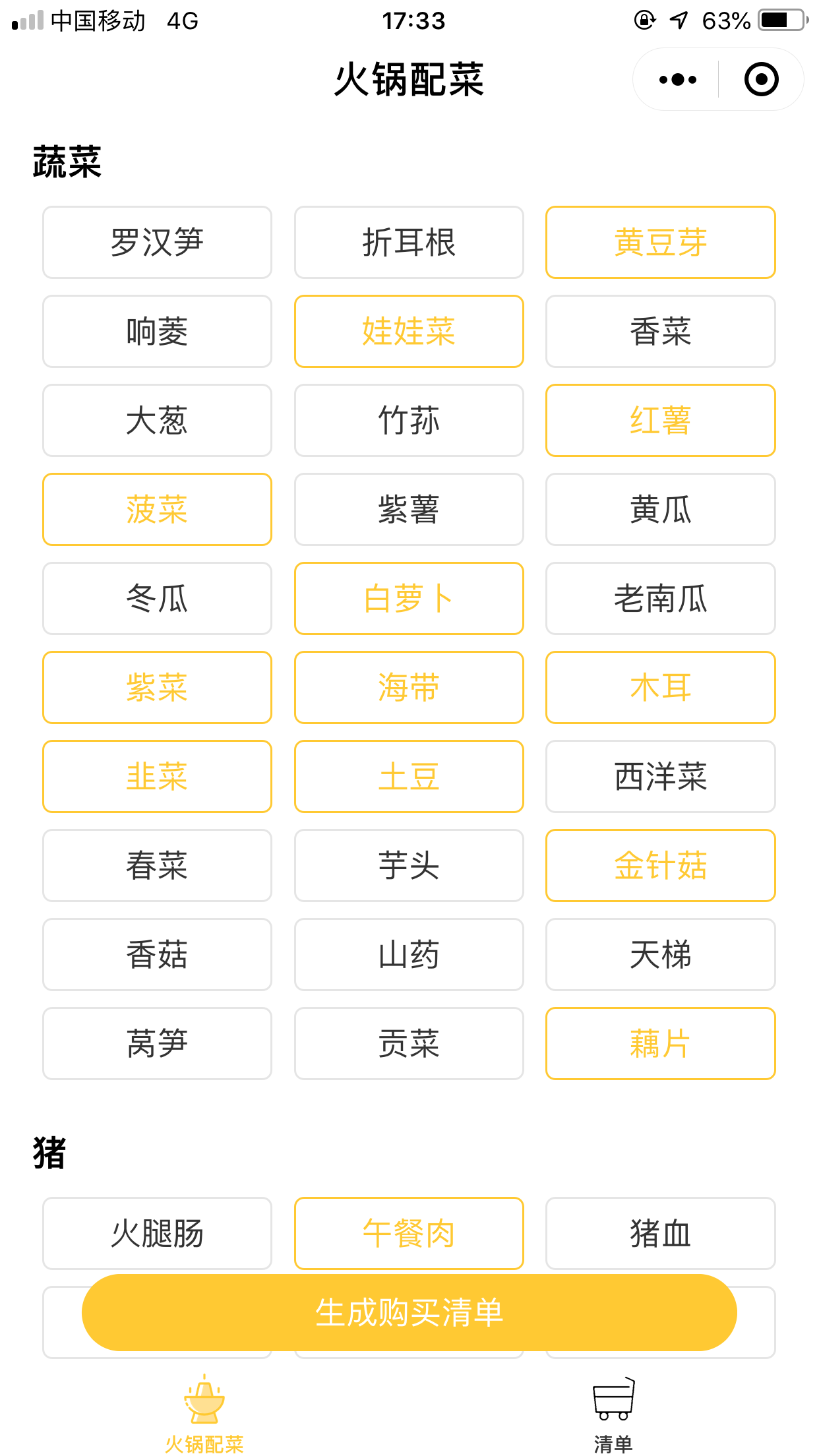Choose 山药 ingredient
Screen dimensions: 819x1456
point(409,954)
